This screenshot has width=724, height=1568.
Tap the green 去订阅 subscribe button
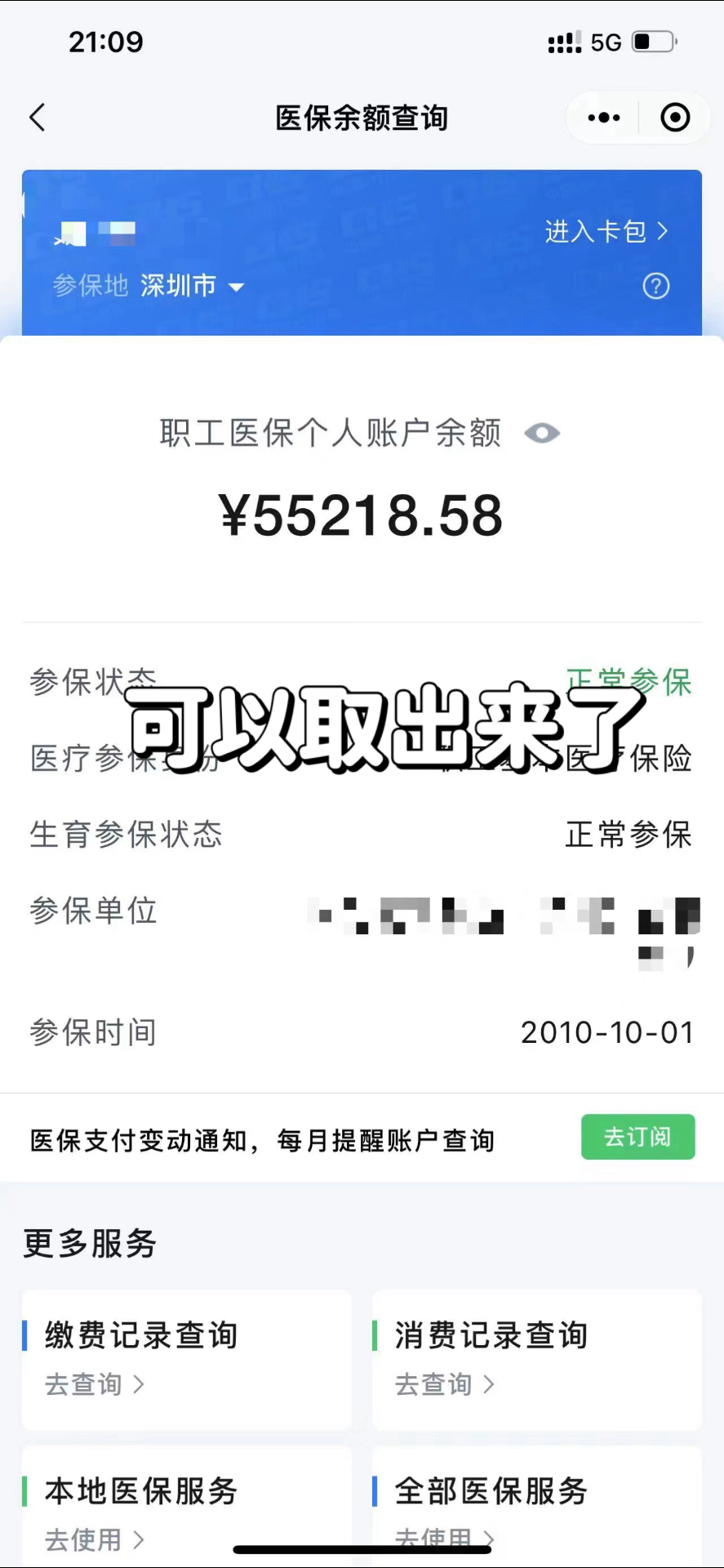(x=637, y=1137)
